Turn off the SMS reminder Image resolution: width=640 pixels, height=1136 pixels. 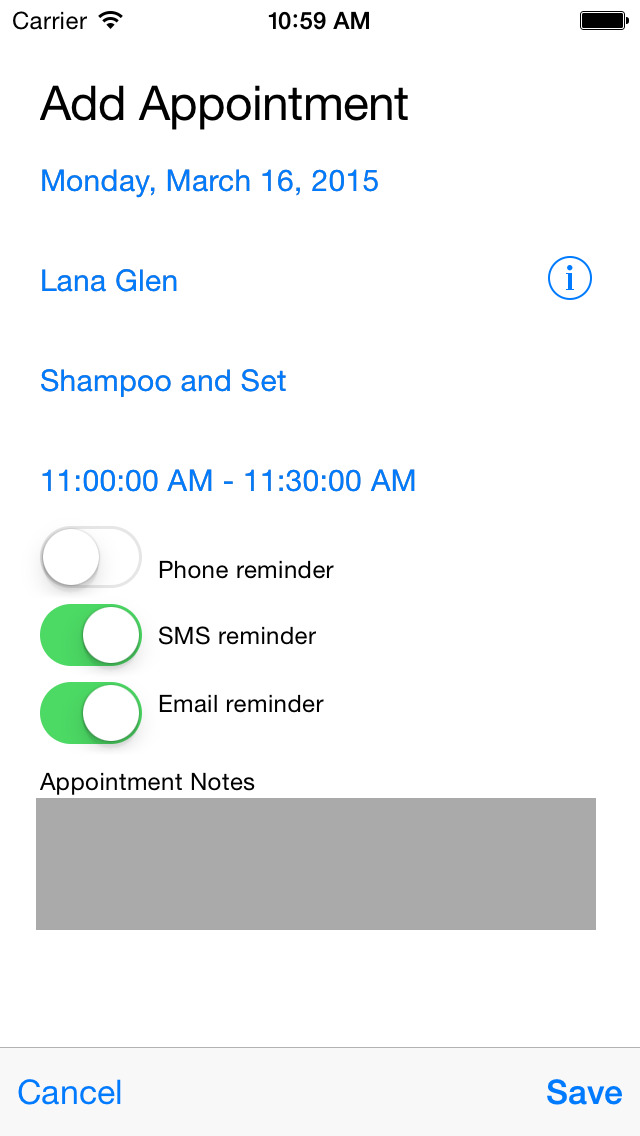90,635
